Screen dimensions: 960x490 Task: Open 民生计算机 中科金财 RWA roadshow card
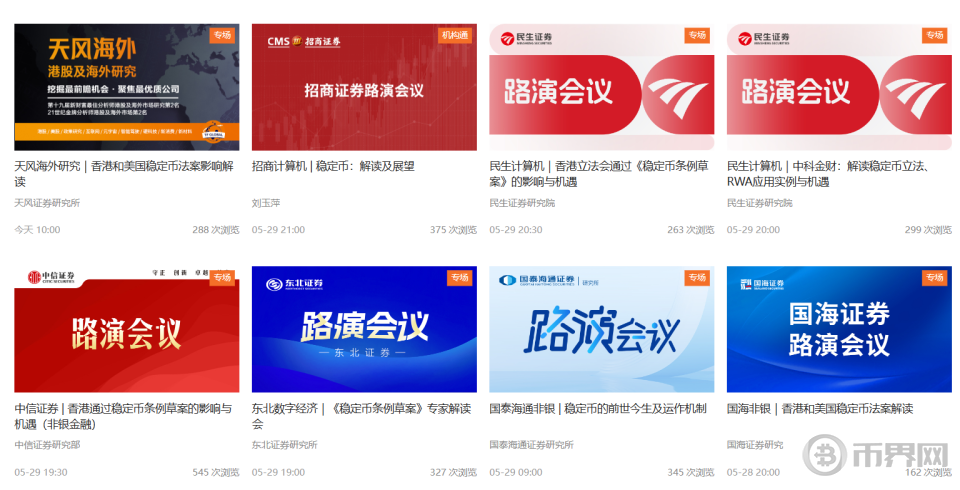(838, 87)
